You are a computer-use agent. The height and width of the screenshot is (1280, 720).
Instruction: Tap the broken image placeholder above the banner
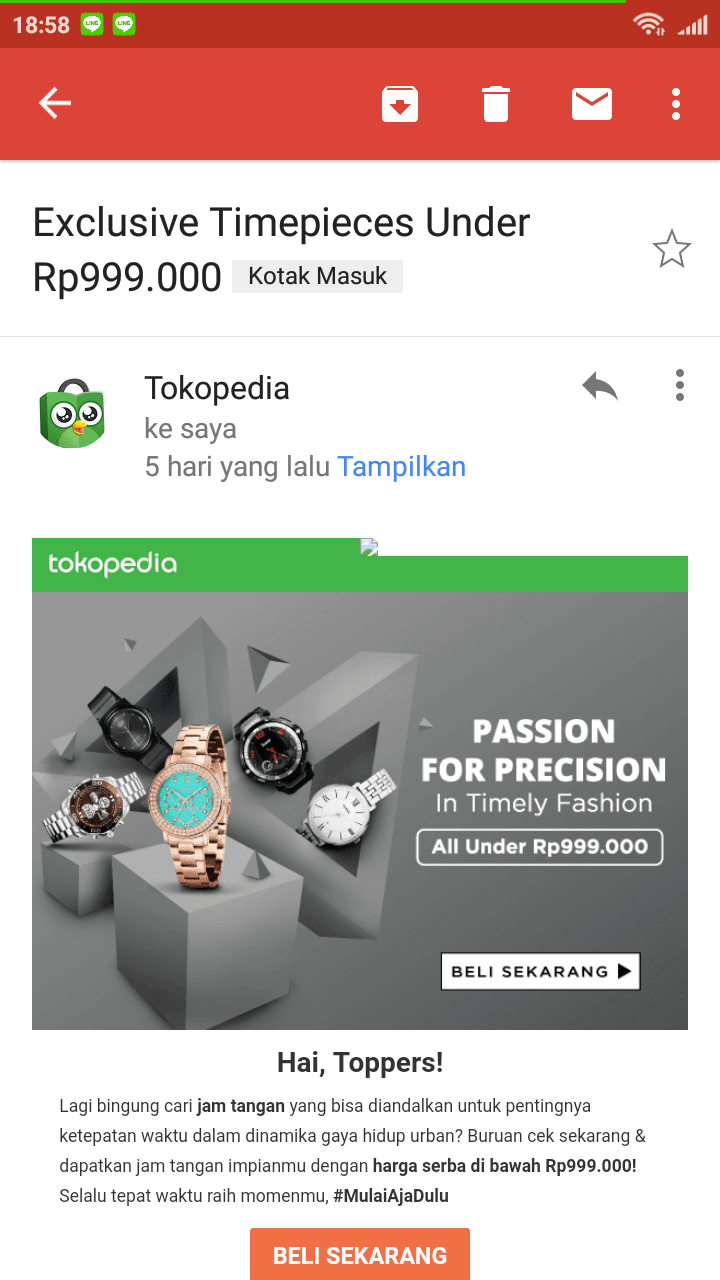tap(368, 547)
